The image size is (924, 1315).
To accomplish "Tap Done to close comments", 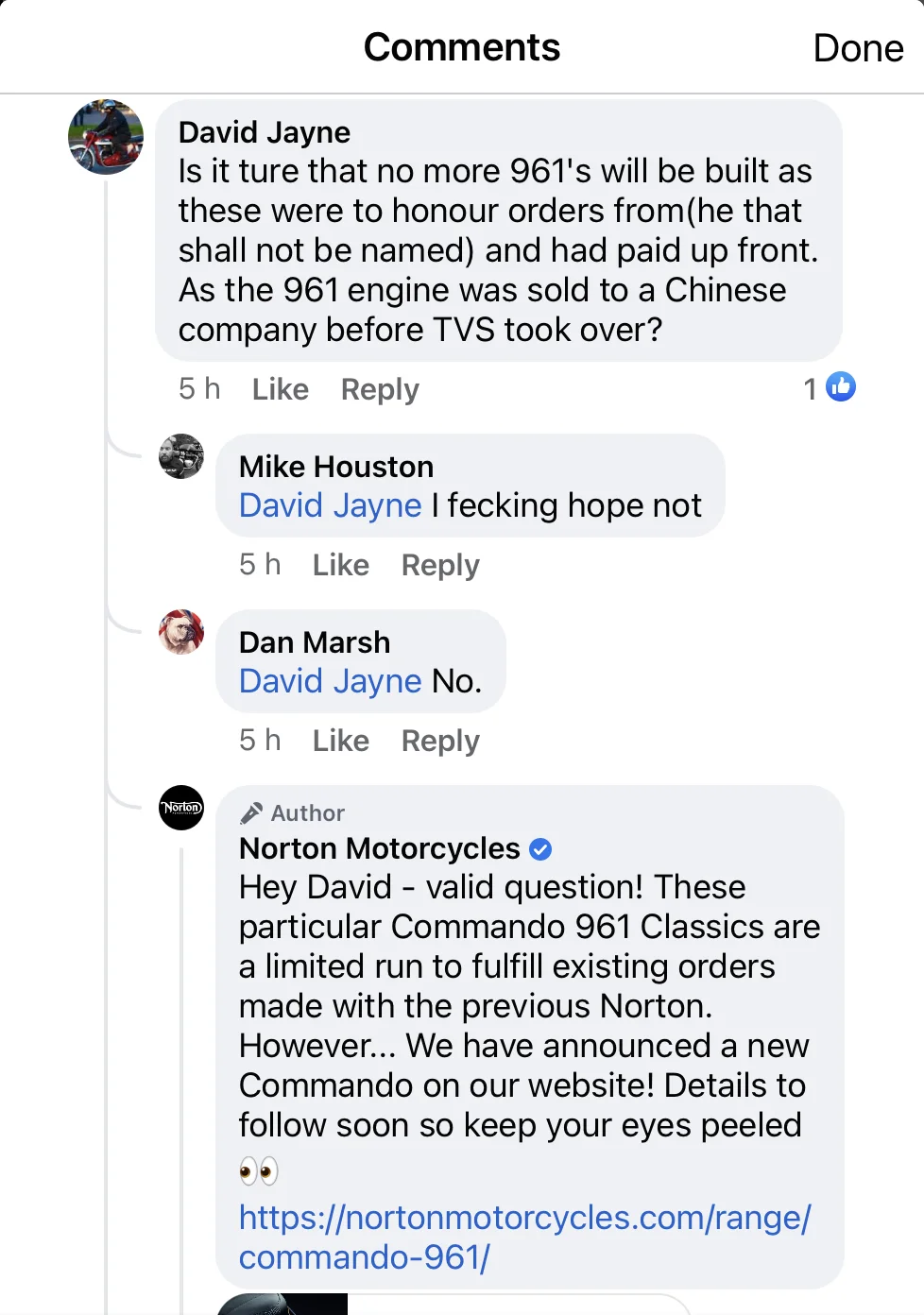I will pos(857,48).
